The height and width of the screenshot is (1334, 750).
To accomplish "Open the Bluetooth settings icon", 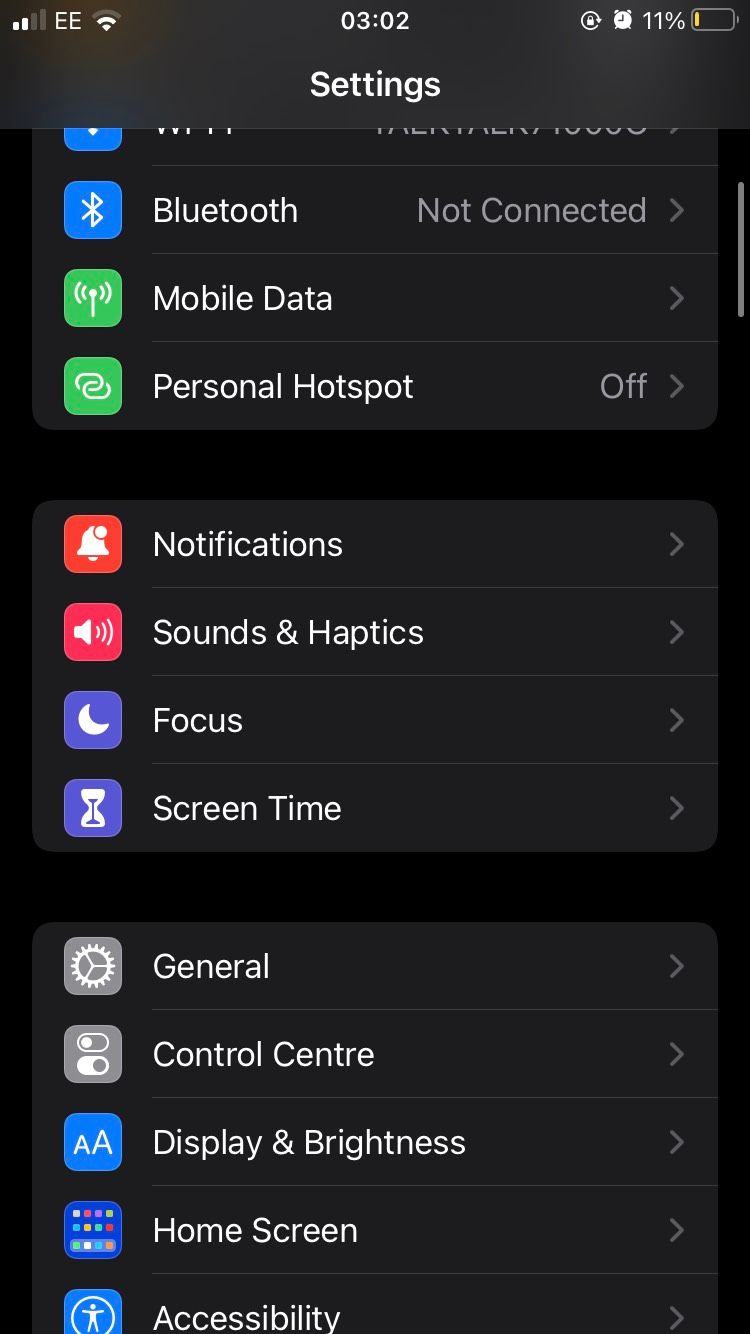I will (x=92, y=210).
